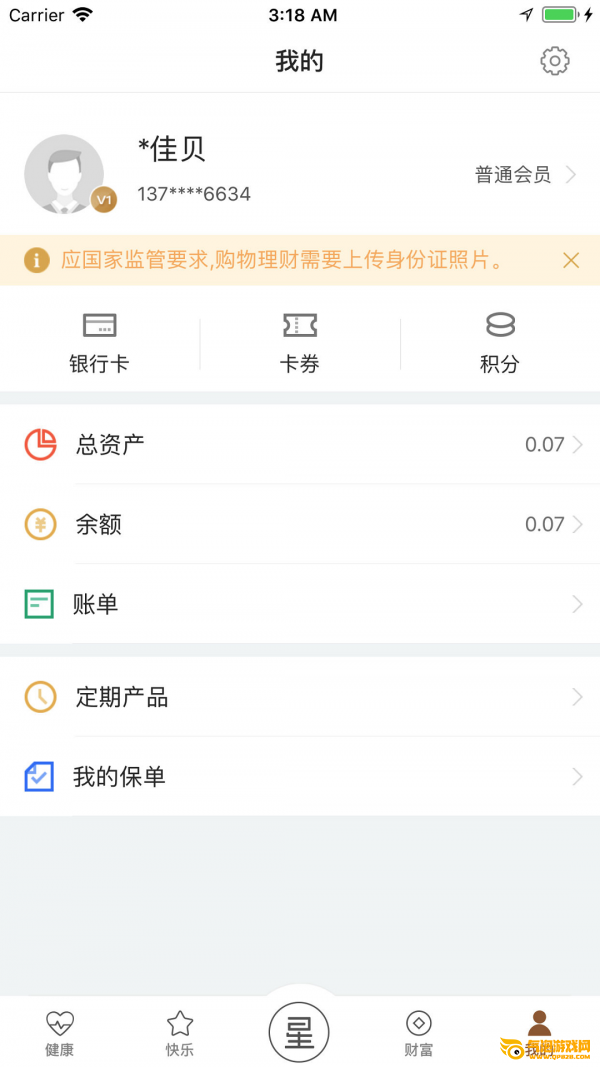Open 账单 bills
This screenshot has height=1067, width=600.
[x=300, y=604]
